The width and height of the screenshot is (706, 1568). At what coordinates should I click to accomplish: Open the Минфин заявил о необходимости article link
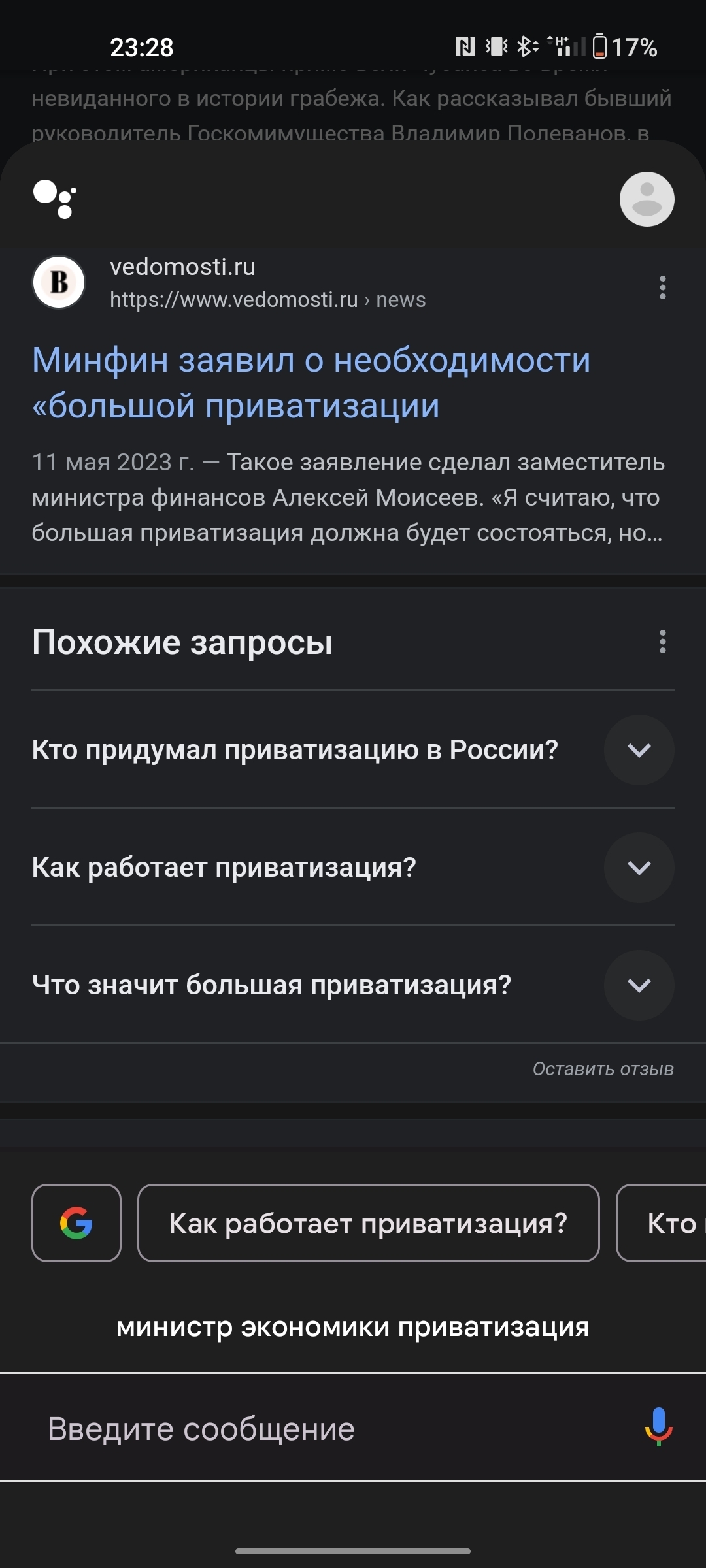point(311,383)
